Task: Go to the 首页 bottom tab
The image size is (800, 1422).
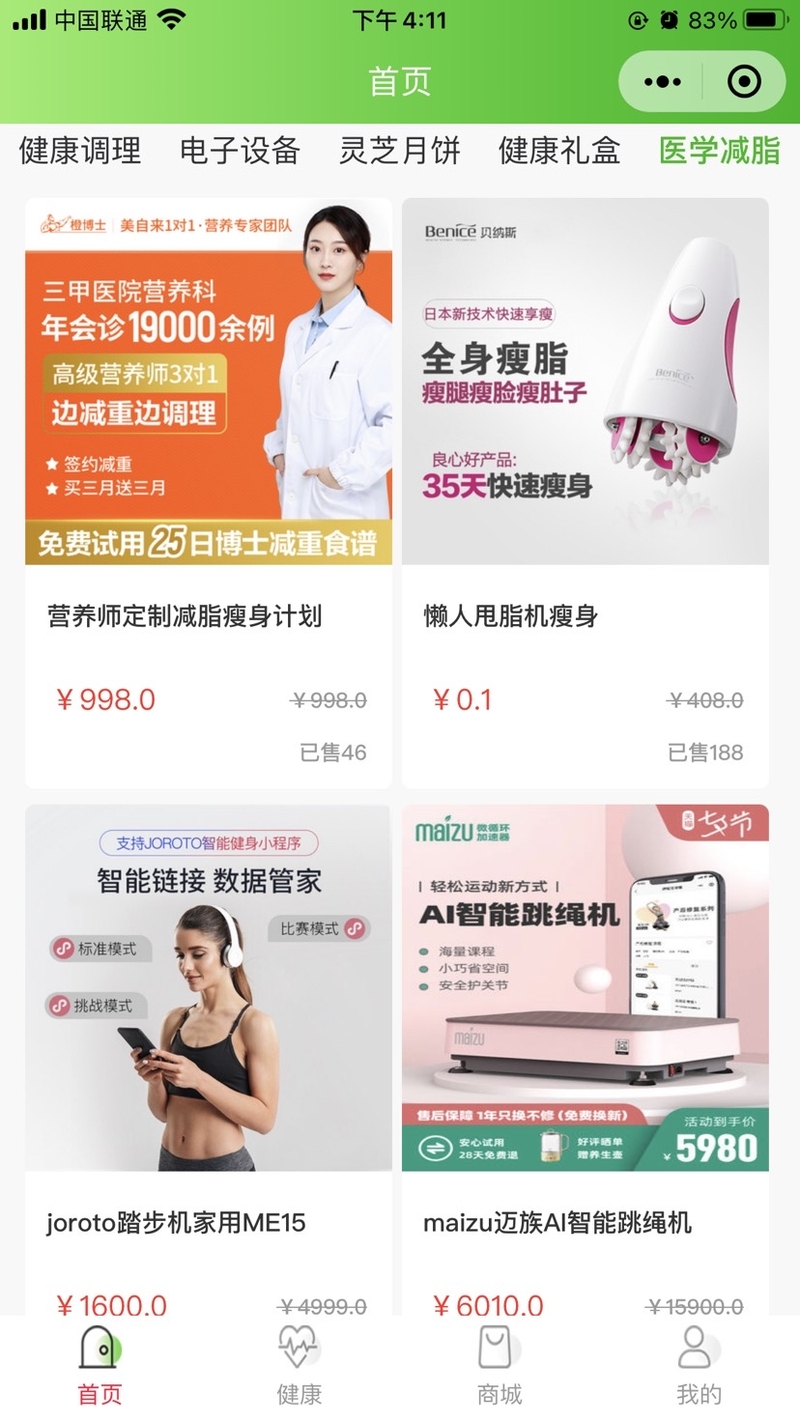Action: 100,1366
